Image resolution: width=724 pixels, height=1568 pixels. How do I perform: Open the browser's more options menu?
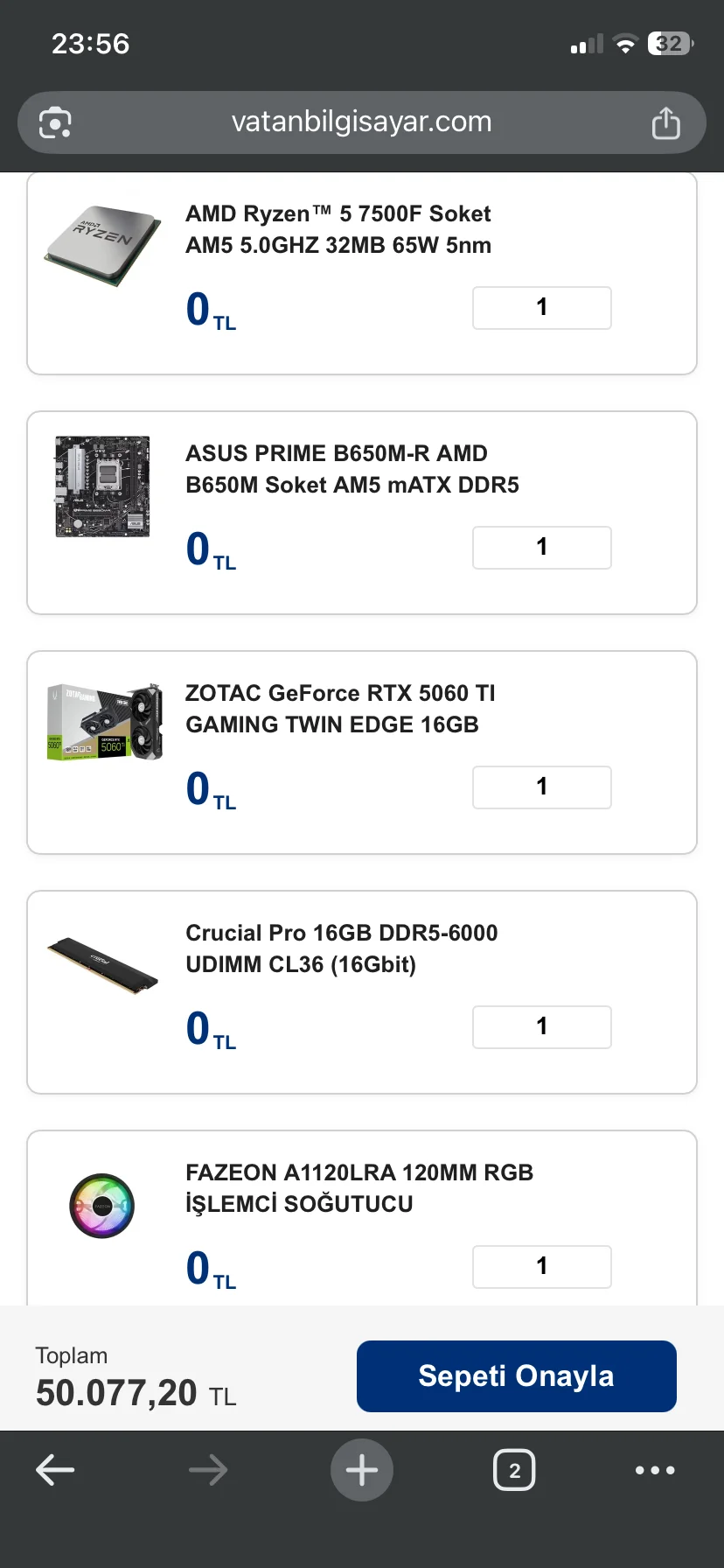point(655,1470)
